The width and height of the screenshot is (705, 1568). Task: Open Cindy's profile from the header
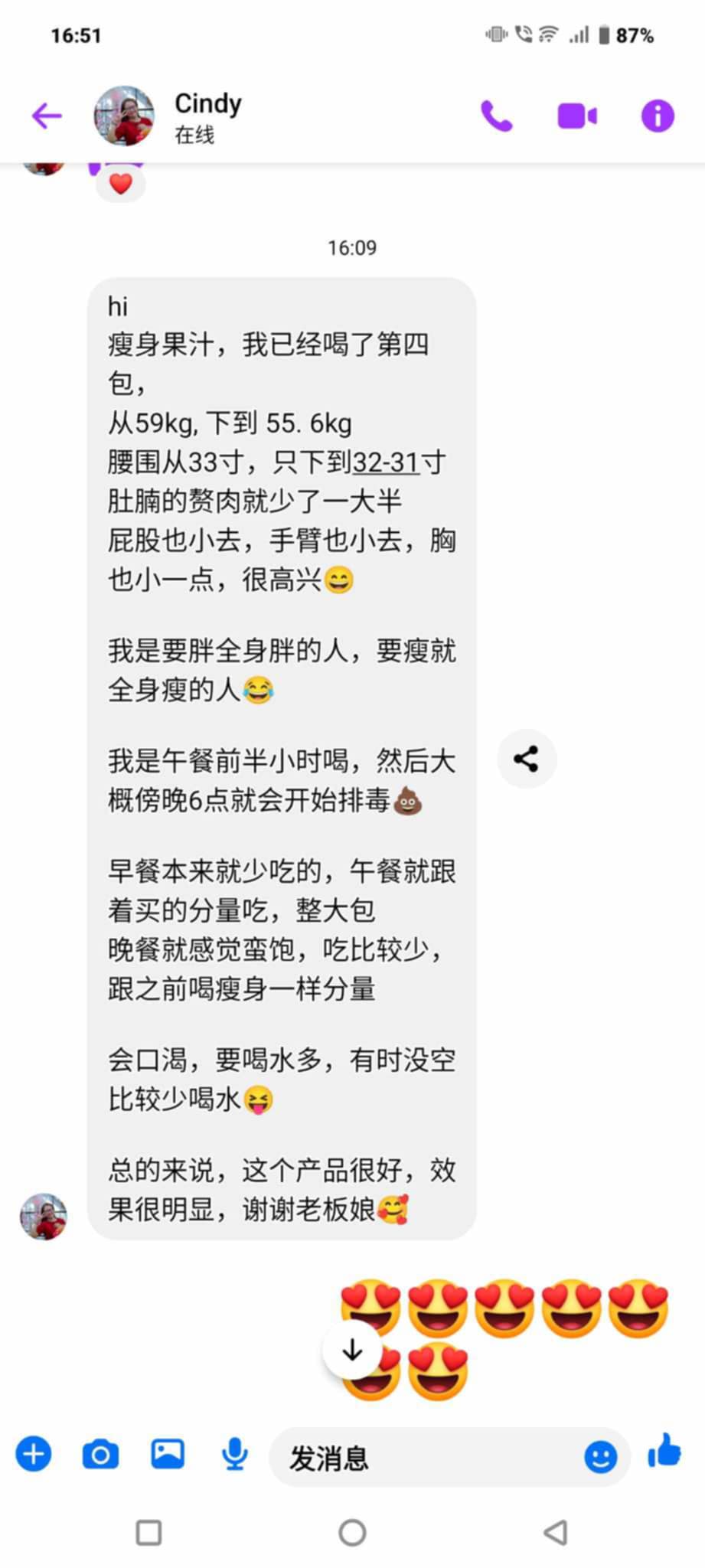207,115
